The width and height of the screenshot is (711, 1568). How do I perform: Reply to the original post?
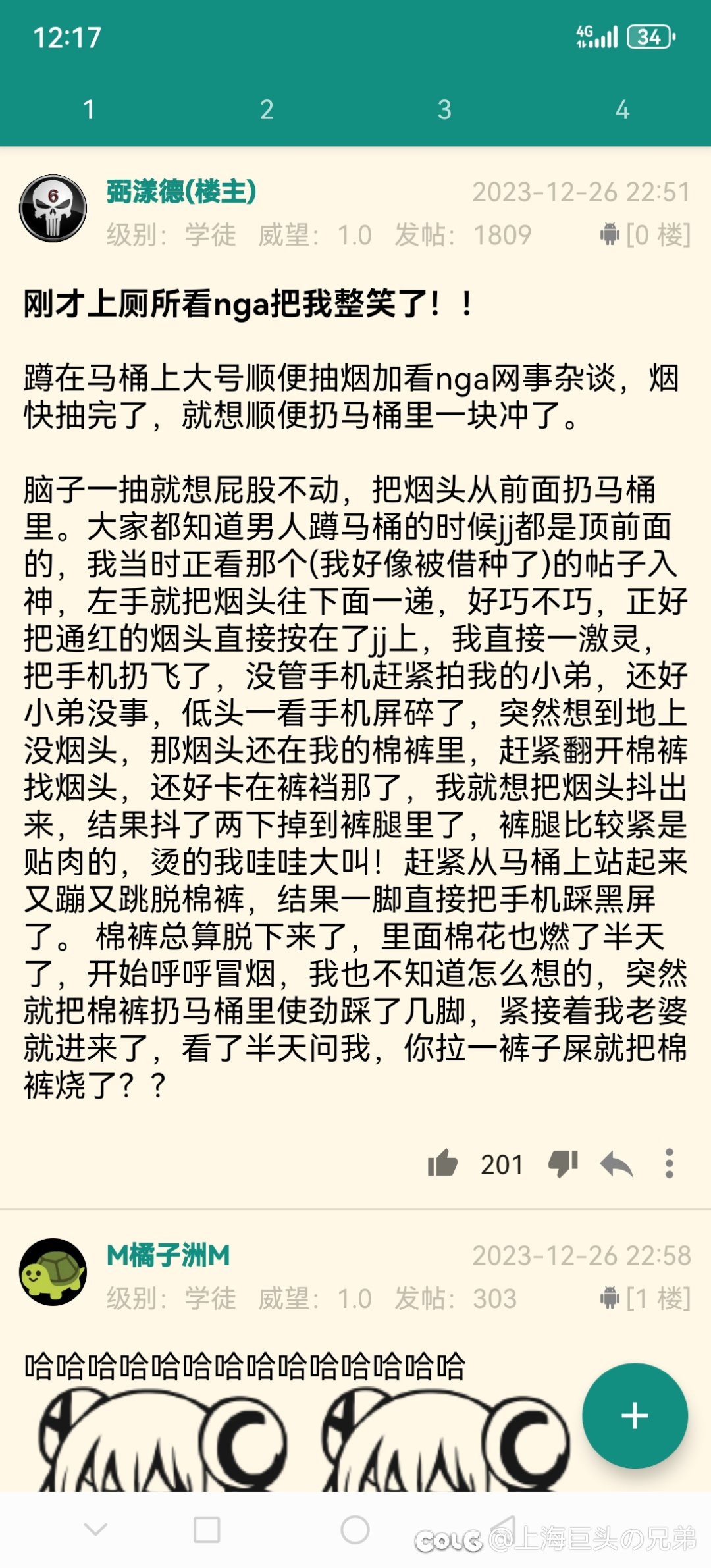pyautogui.click(x=616, y=1164)
